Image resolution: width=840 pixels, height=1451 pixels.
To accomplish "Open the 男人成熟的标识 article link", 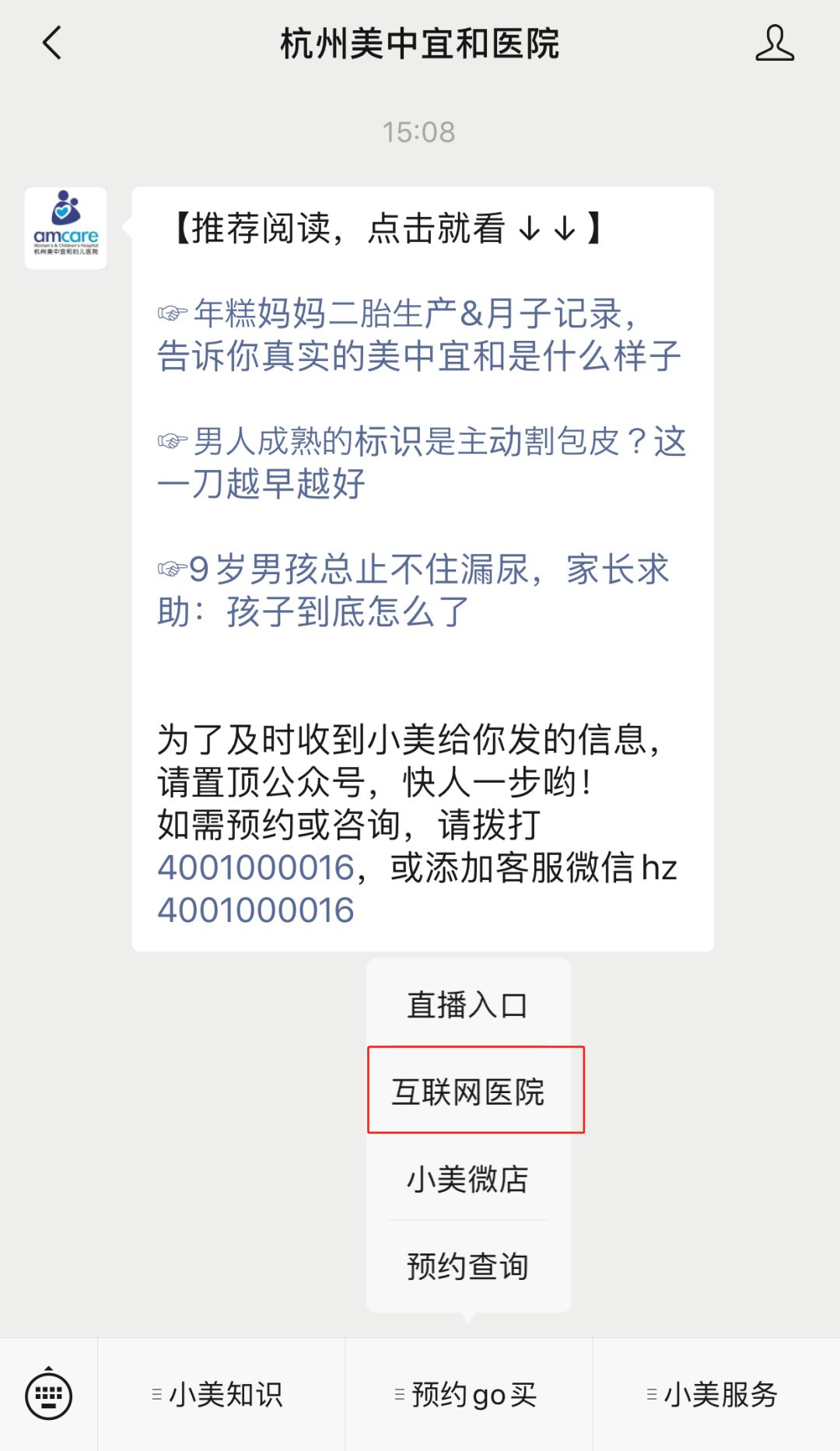I will pos(420,462).
